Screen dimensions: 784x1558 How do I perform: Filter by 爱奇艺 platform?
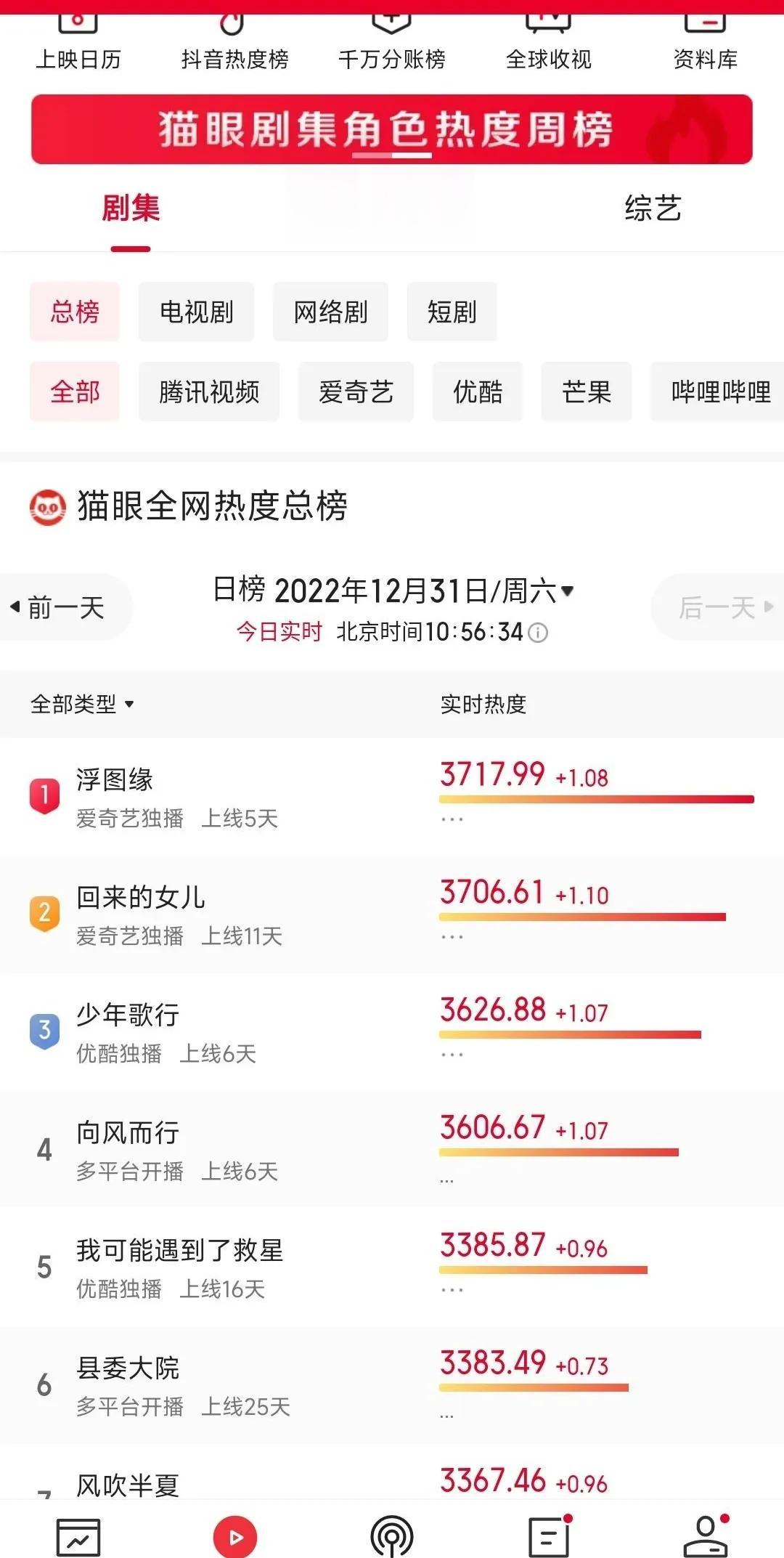point(356,392)
